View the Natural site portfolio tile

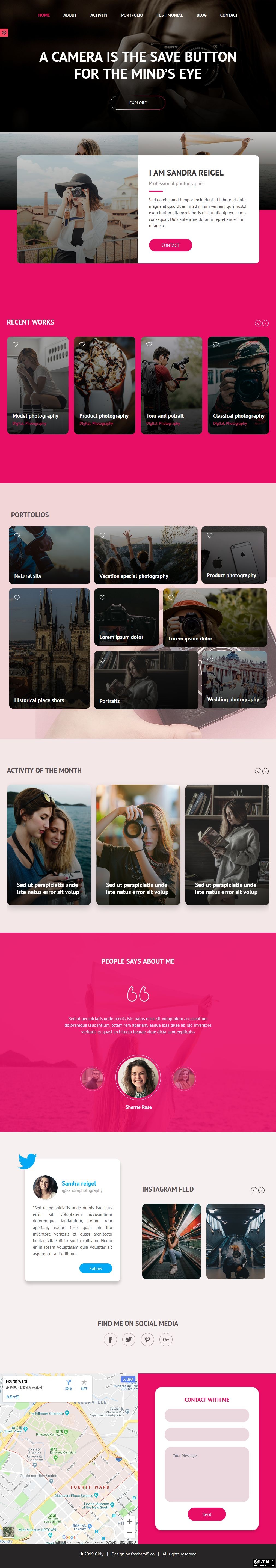[x=49, y=555]
